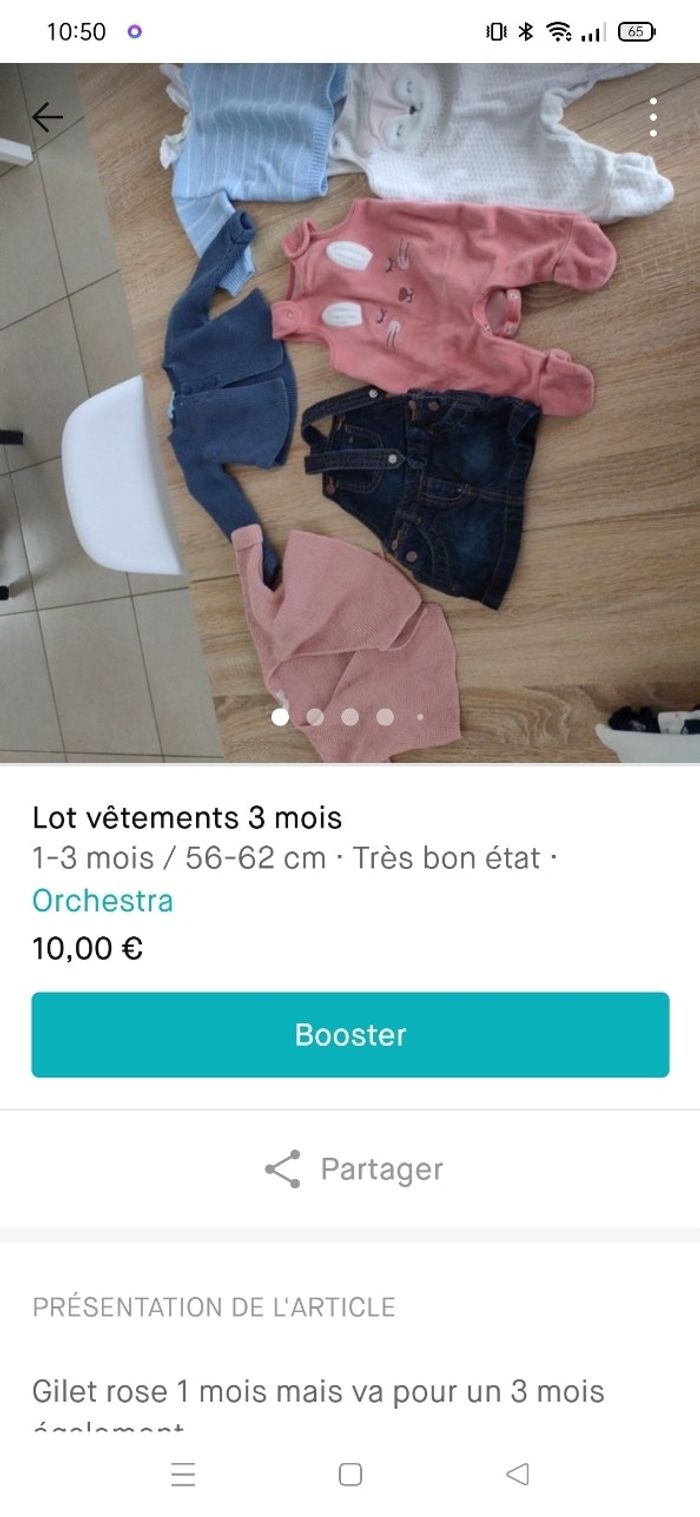
Task: Open the three-dot overflow menu
Action: [x=653, y=117]
